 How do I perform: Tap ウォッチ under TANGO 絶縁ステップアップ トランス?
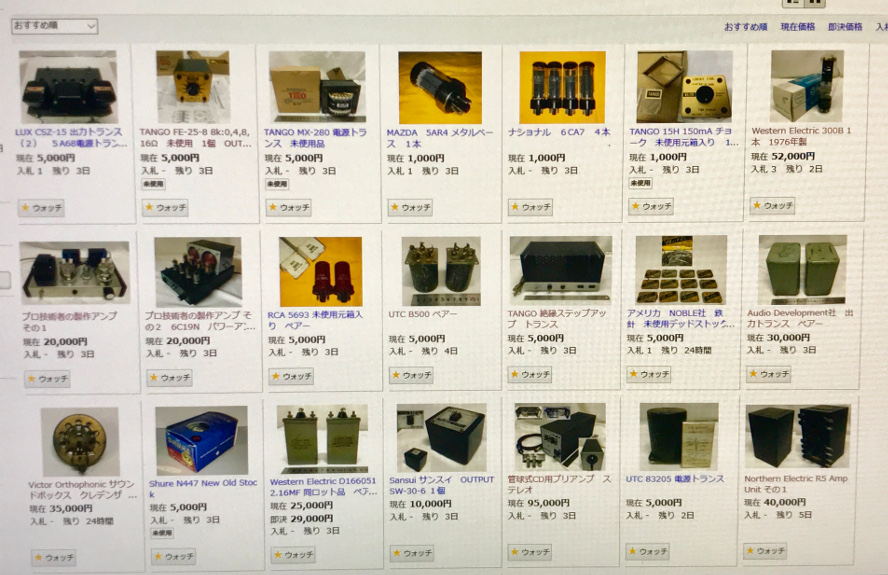click(530, 374)
